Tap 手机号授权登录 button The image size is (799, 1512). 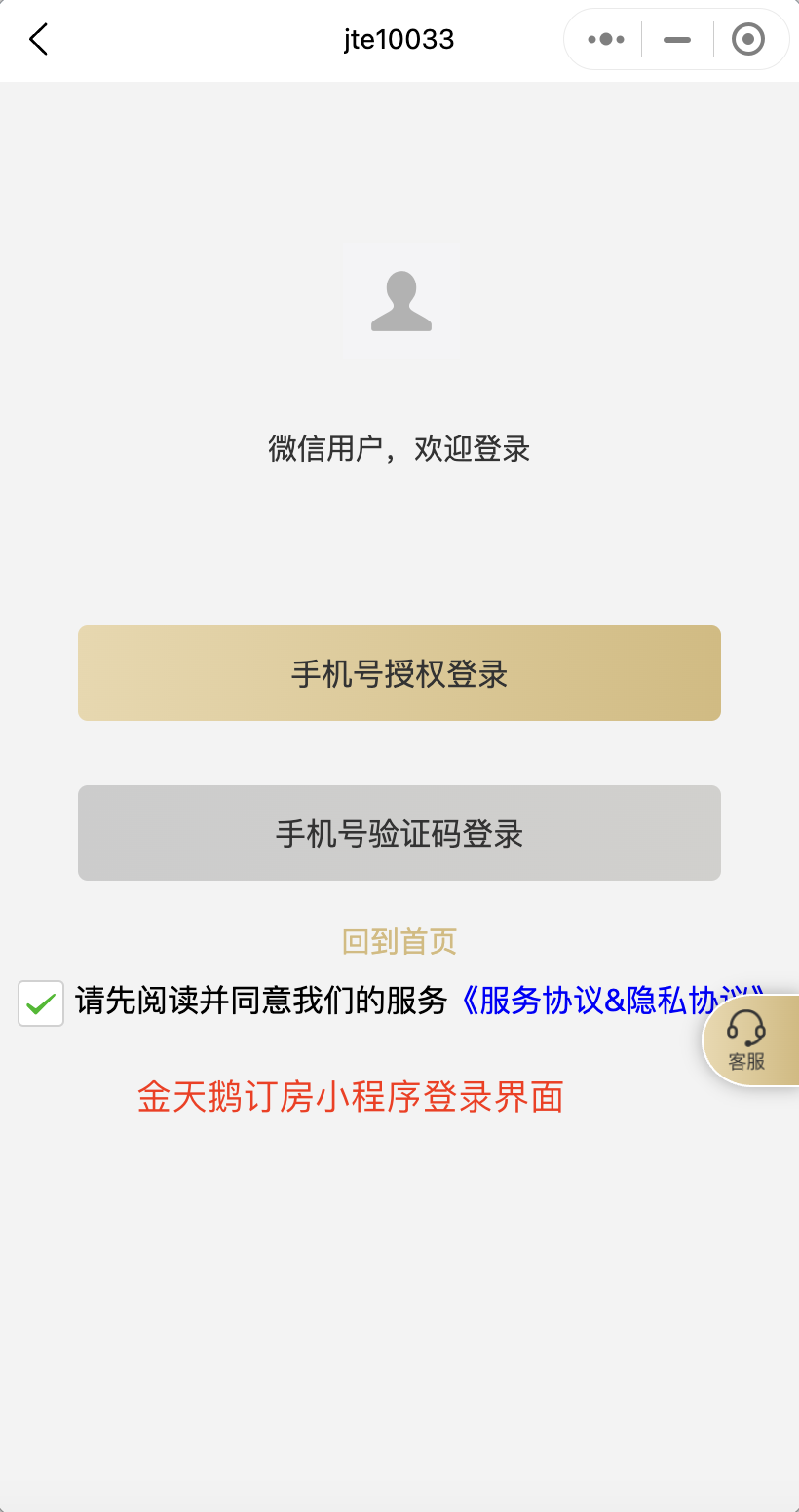[399, 673]
